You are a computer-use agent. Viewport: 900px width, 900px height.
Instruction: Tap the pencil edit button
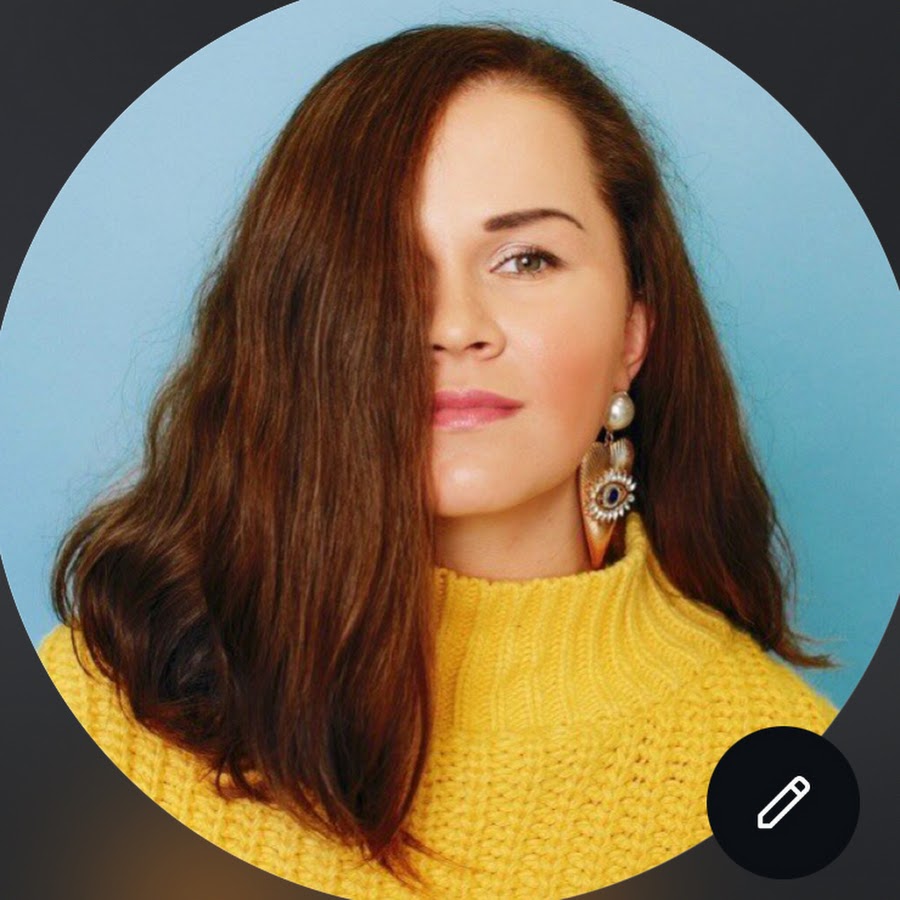pos(783,802)
